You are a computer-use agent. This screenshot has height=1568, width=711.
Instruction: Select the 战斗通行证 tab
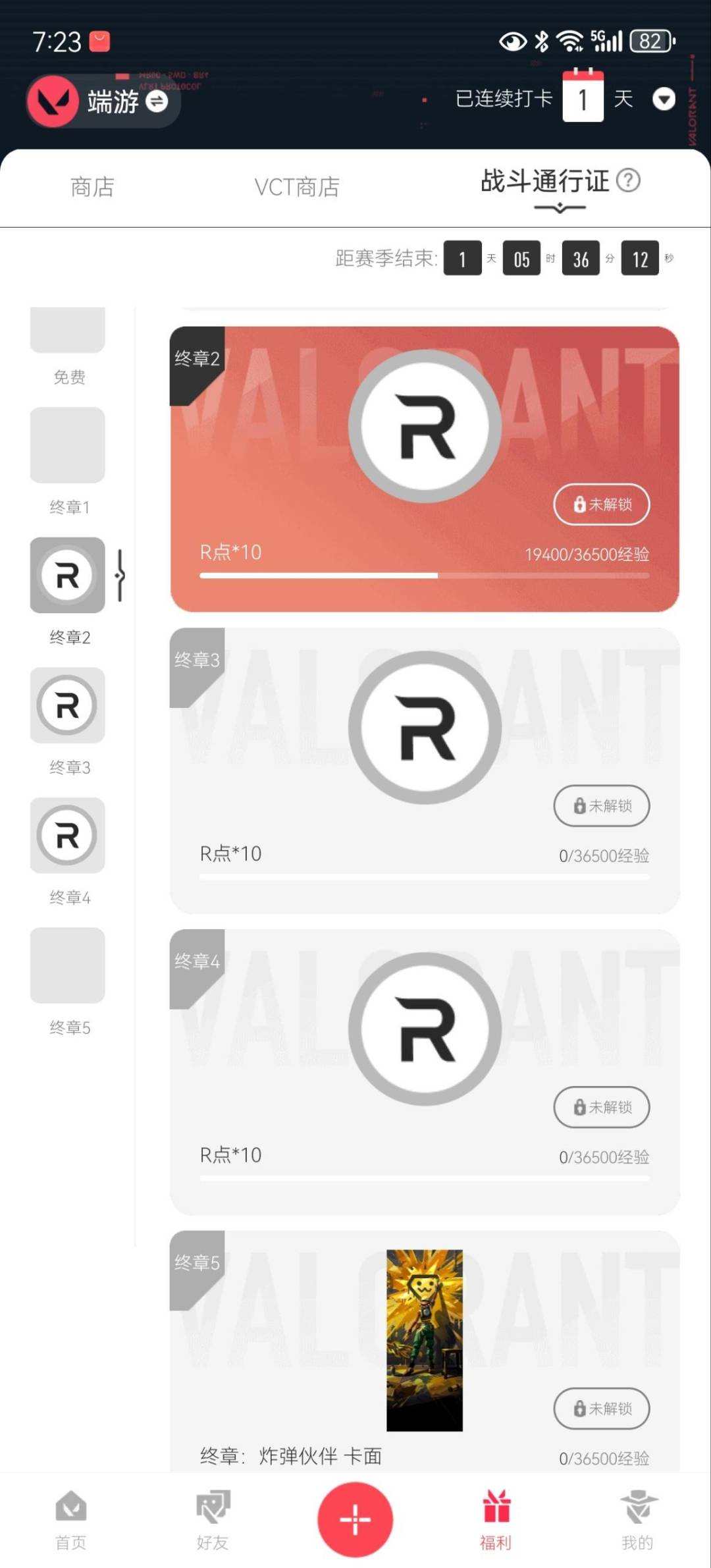[x=544, y=182]
